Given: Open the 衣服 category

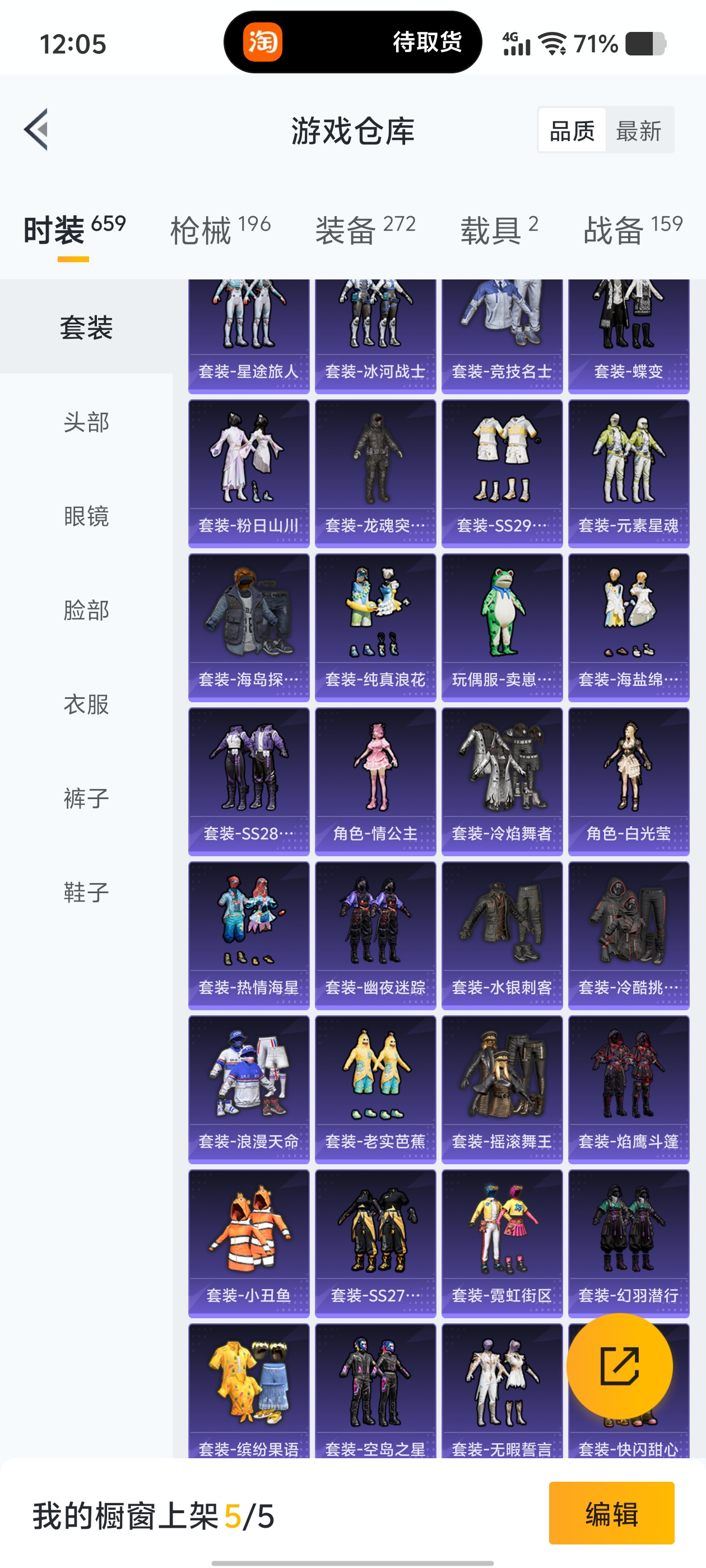Looking at the screenshot, I should click(x=86, y=704).
